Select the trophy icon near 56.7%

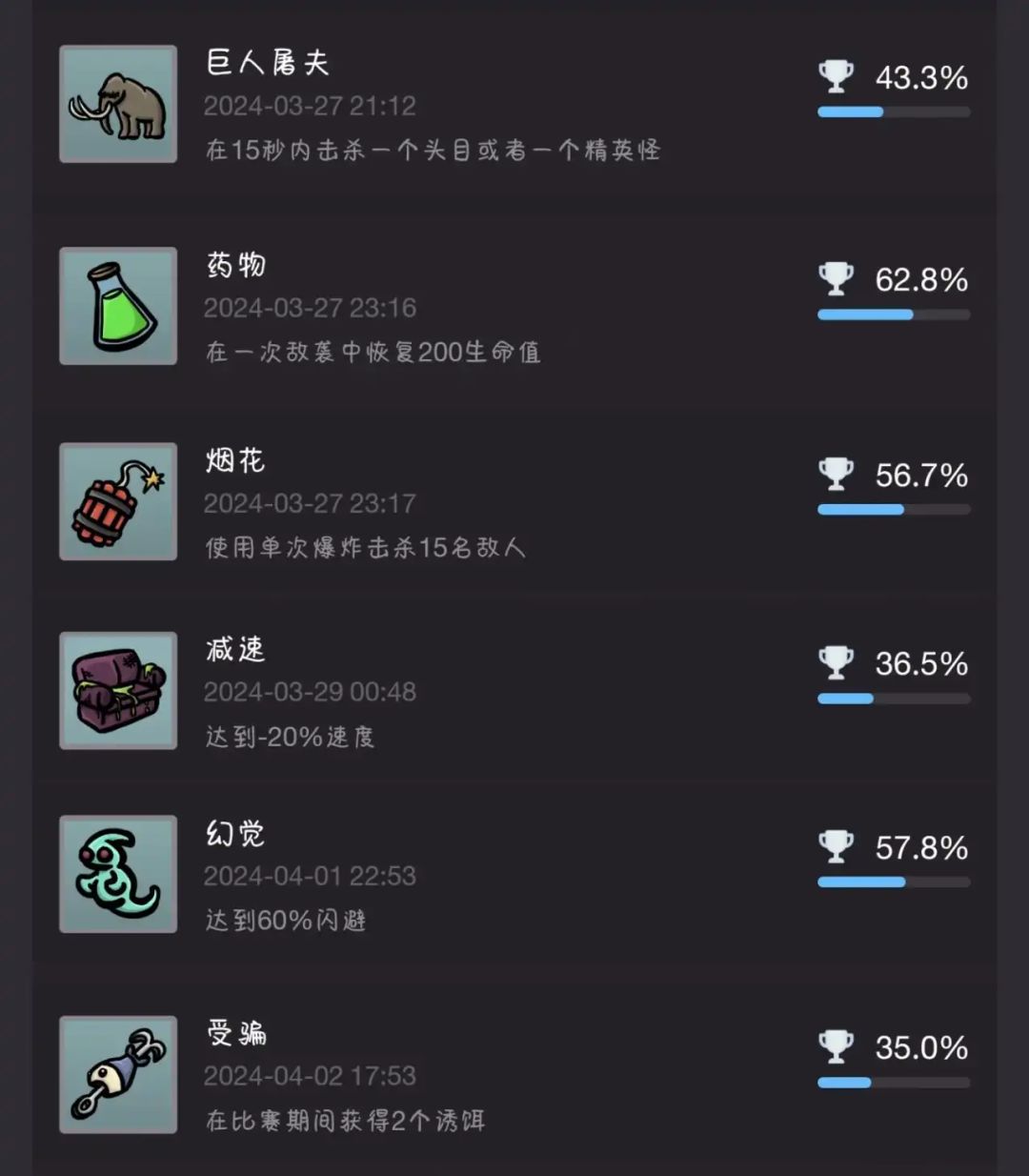837,474
